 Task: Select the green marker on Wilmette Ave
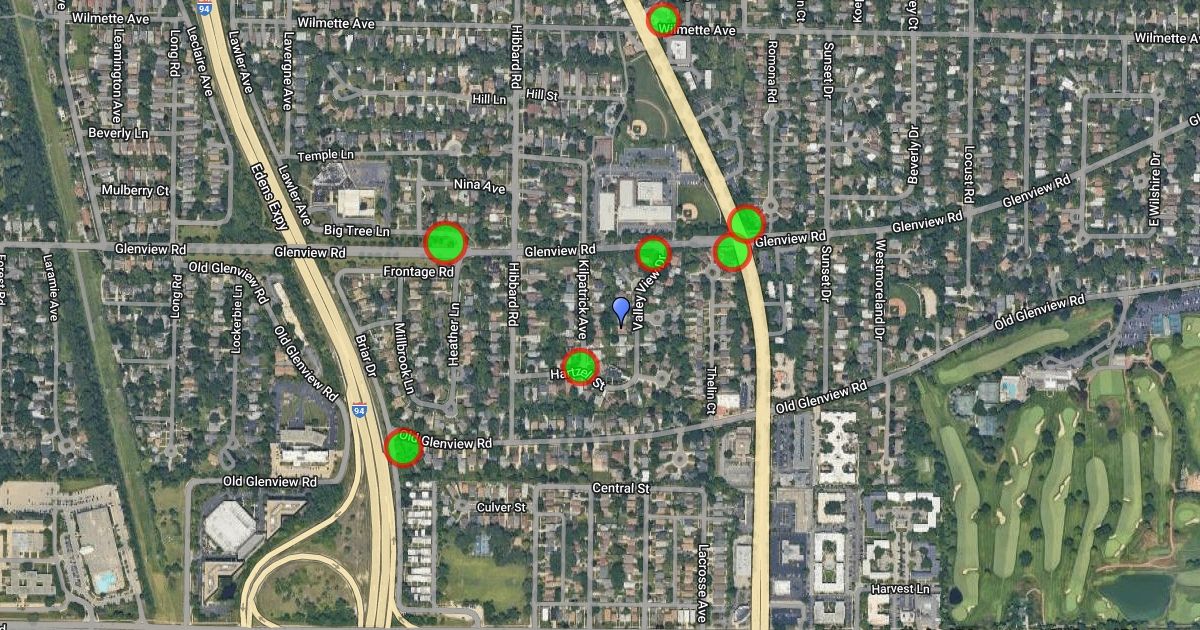click(x=663, y=19)
